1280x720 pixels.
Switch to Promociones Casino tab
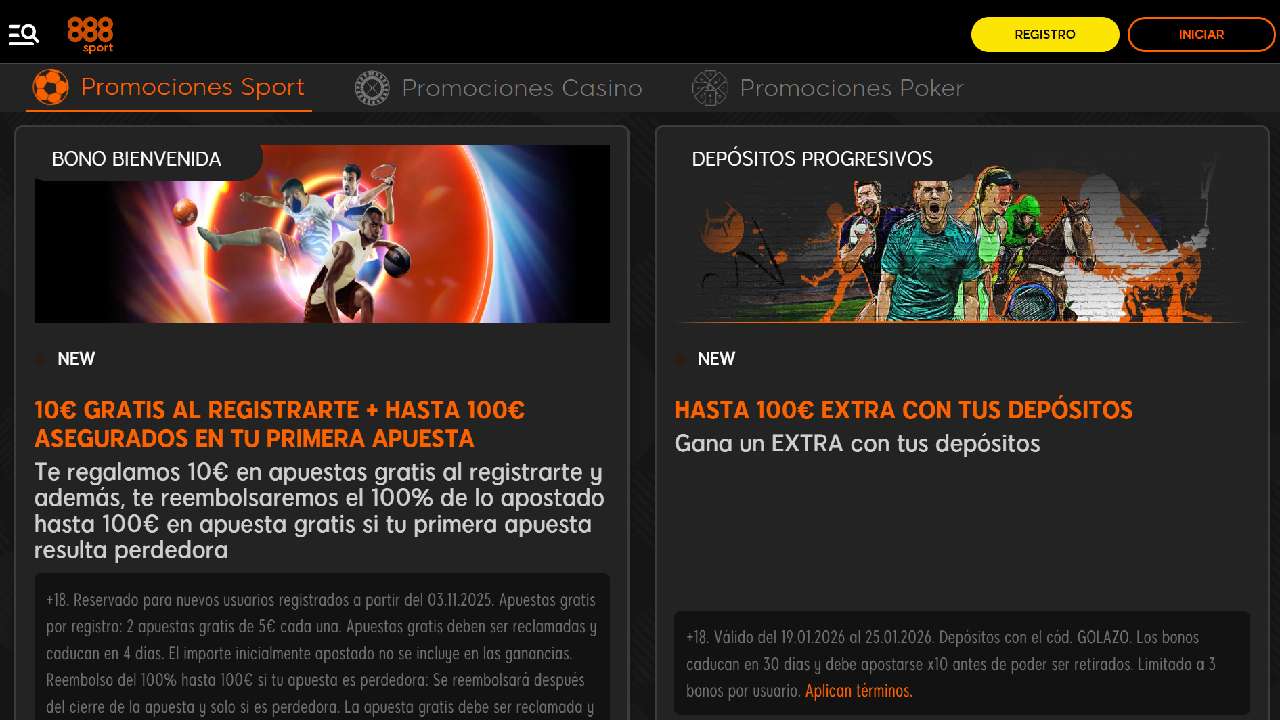coord(499,89)
